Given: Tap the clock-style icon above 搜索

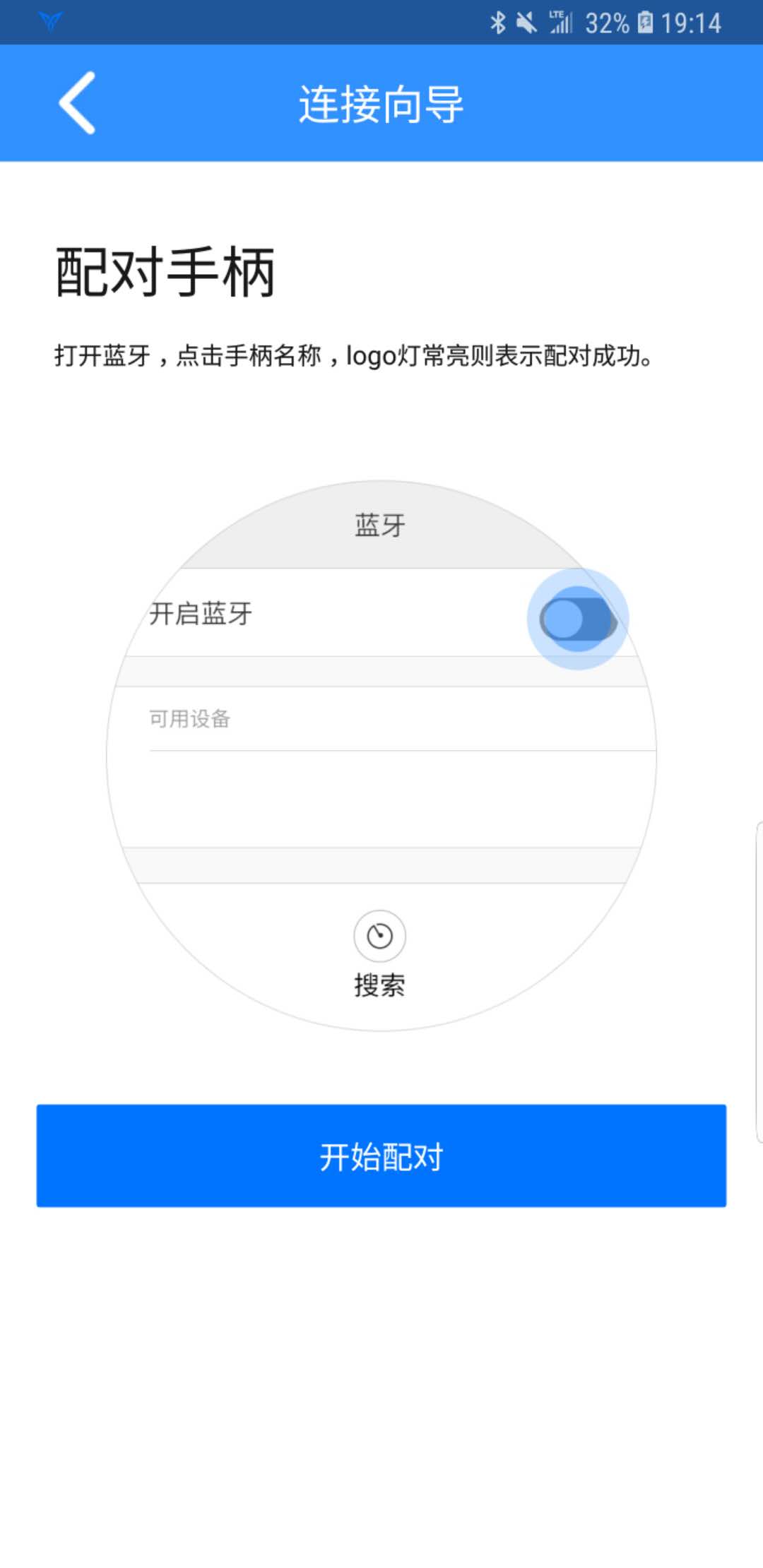Looking at the screenshot, I should (x=380, y=934).
